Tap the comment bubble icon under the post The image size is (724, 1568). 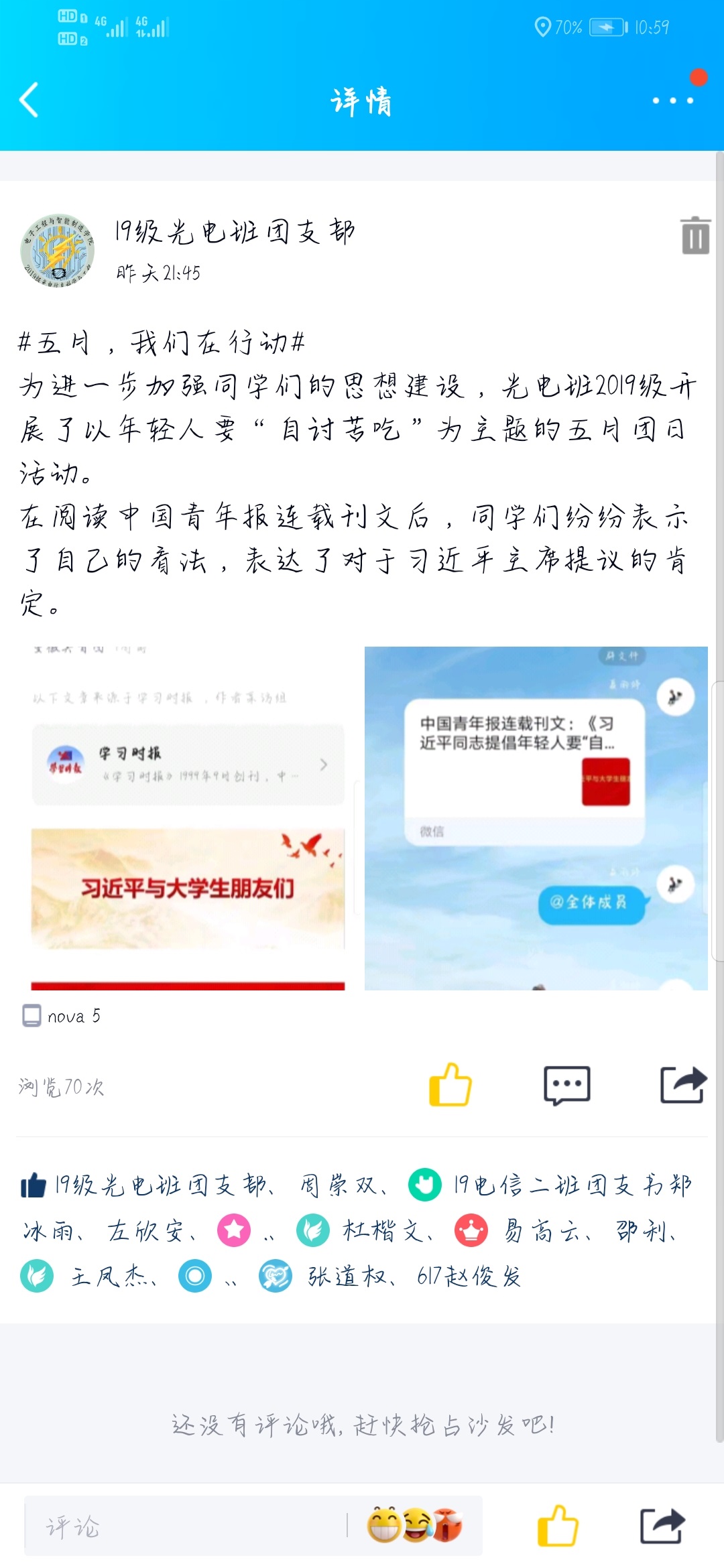pos(566,1085)
